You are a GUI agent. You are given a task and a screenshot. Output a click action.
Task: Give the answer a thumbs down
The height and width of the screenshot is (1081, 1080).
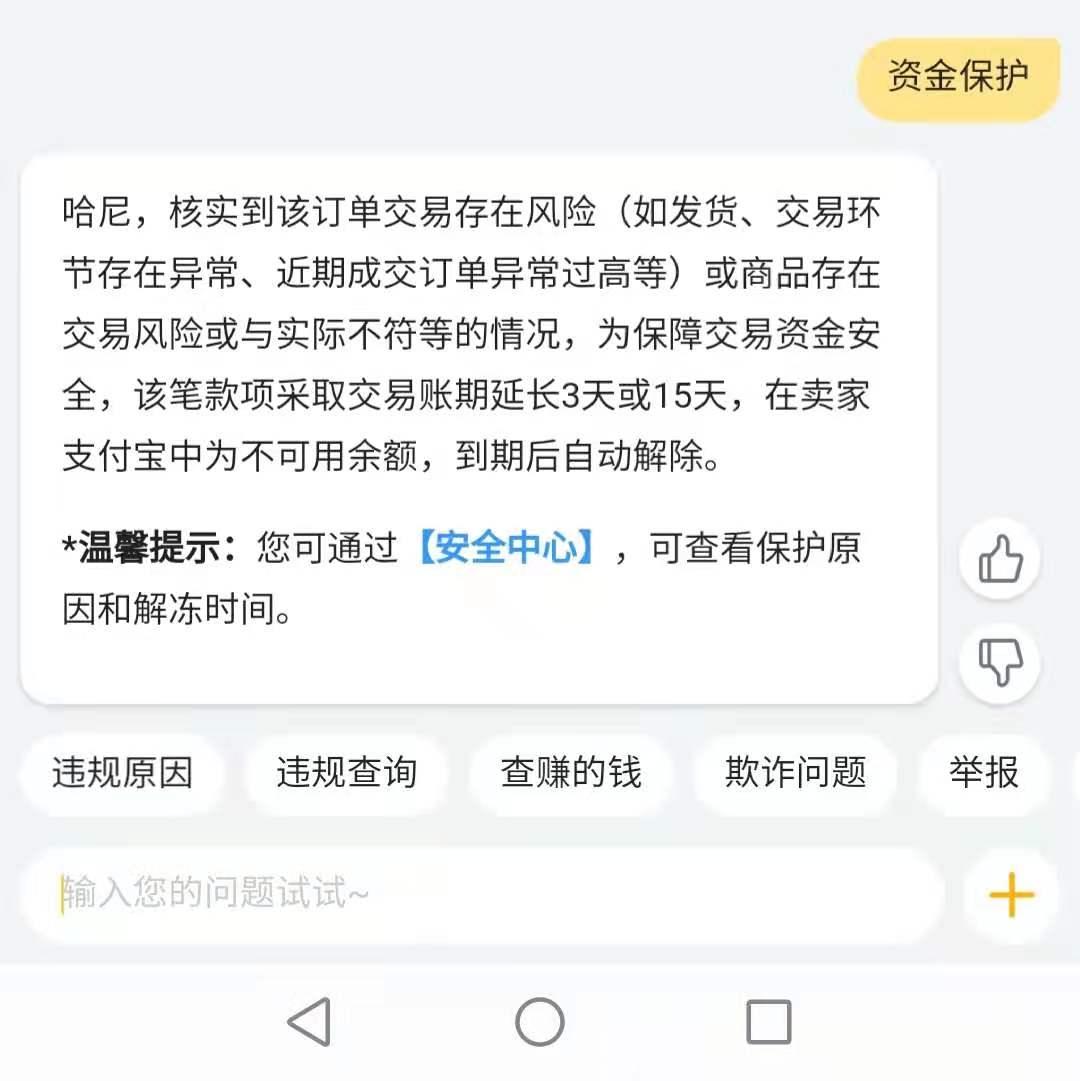coord(999,663)
